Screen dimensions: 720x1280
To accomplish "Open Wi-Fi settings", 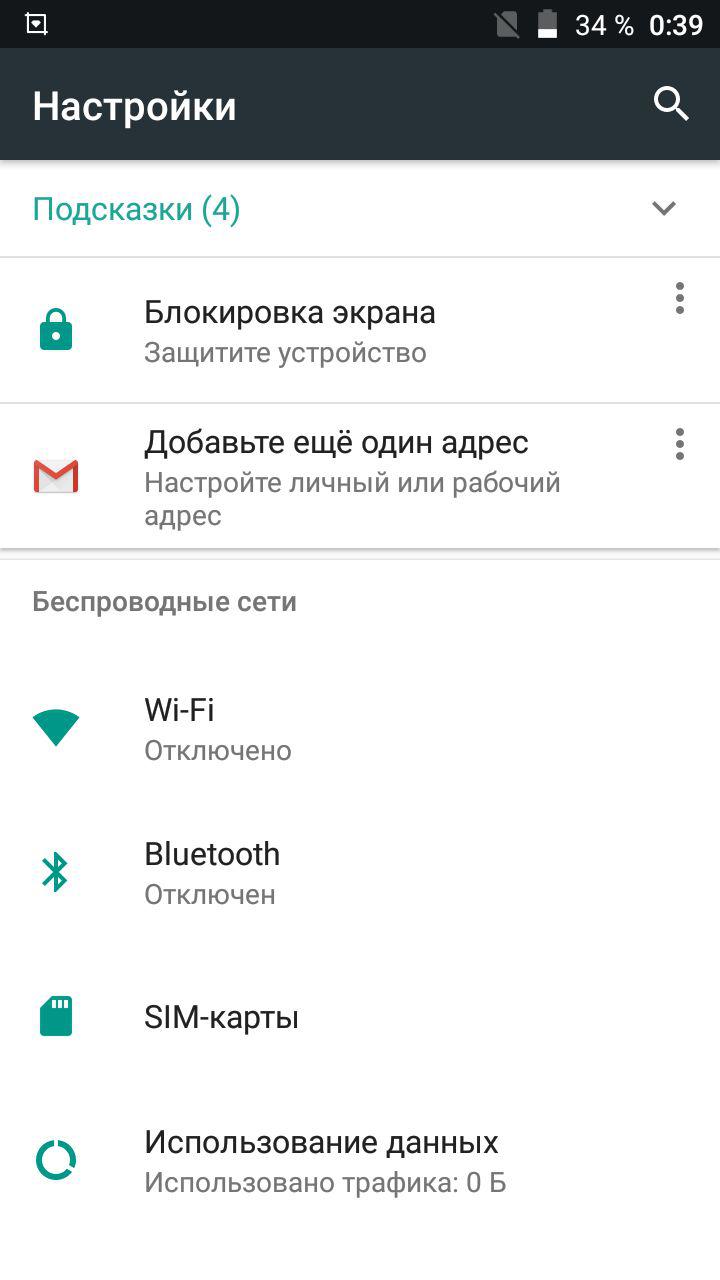I will pos(360,729).
